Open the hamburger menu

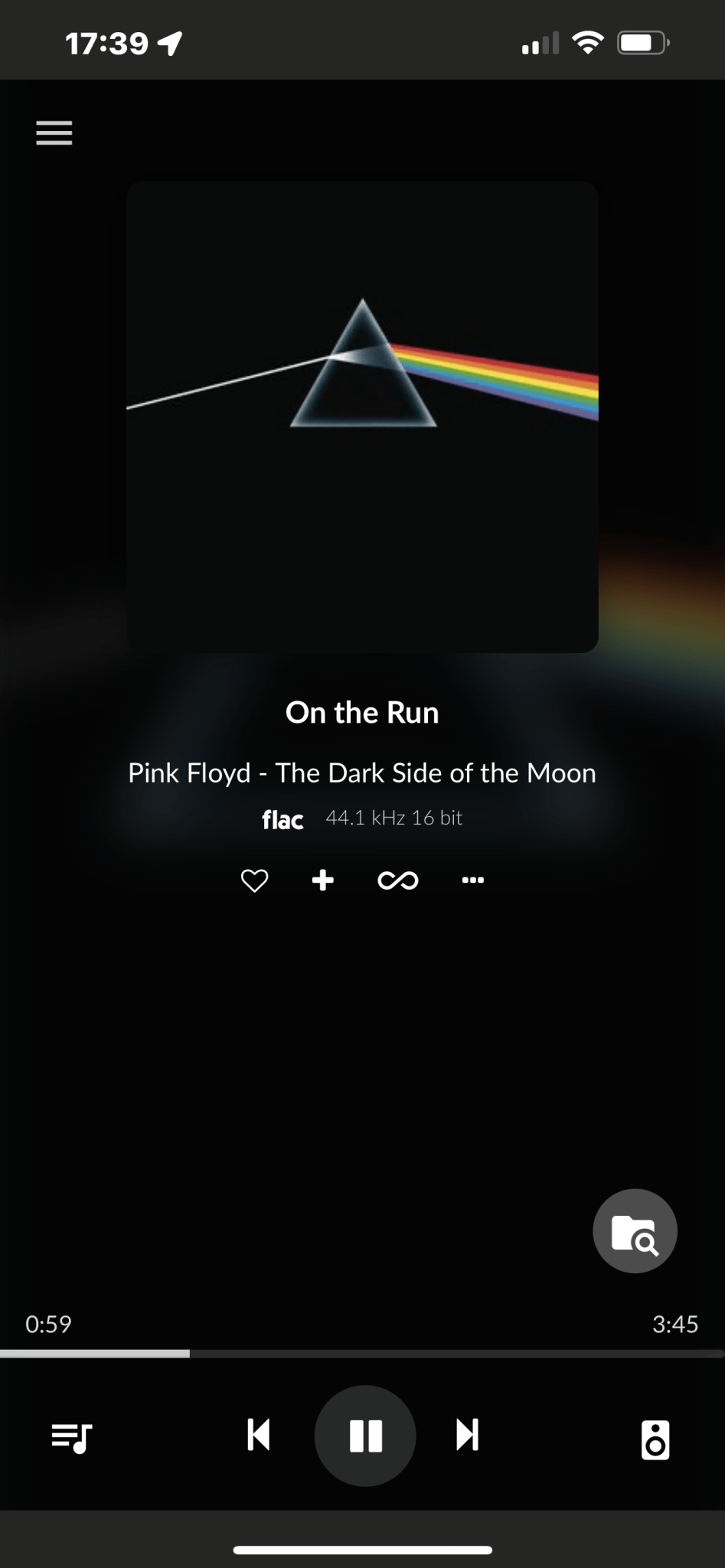point(54,133)
